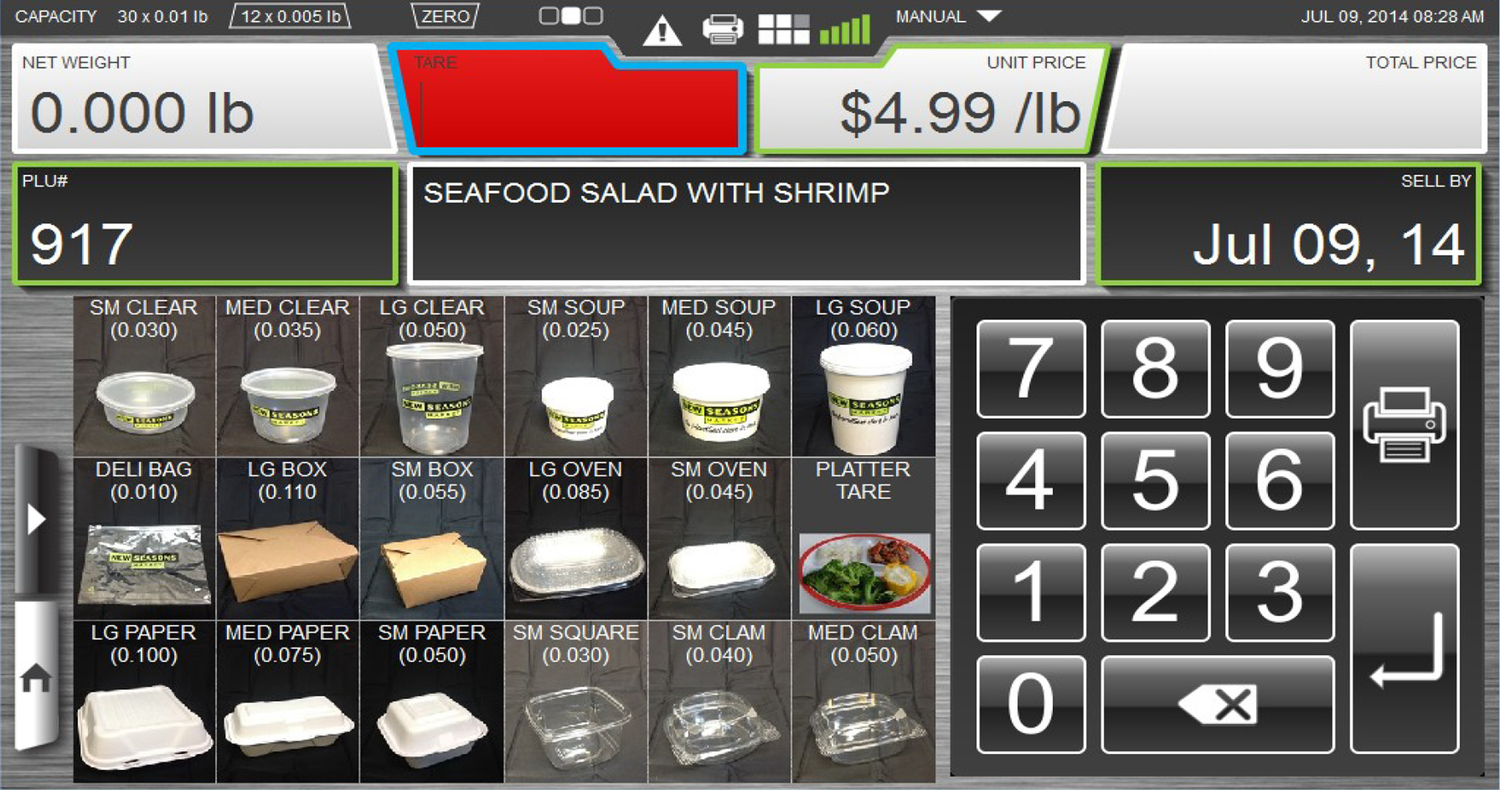Open the MANUAL mode dropdown
Viewport: 1500px width, 790px height.
(x=947, y=17)
